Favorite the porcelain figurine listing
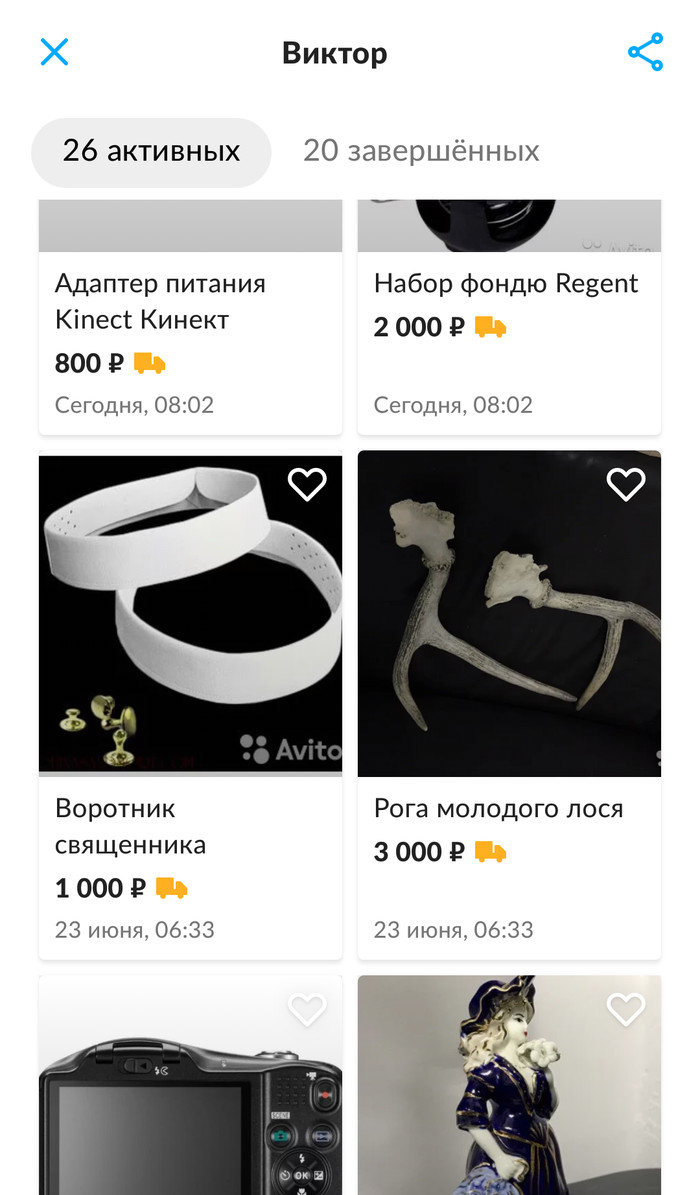Screen dimensions: 700x1195 tap(626, 1010)
